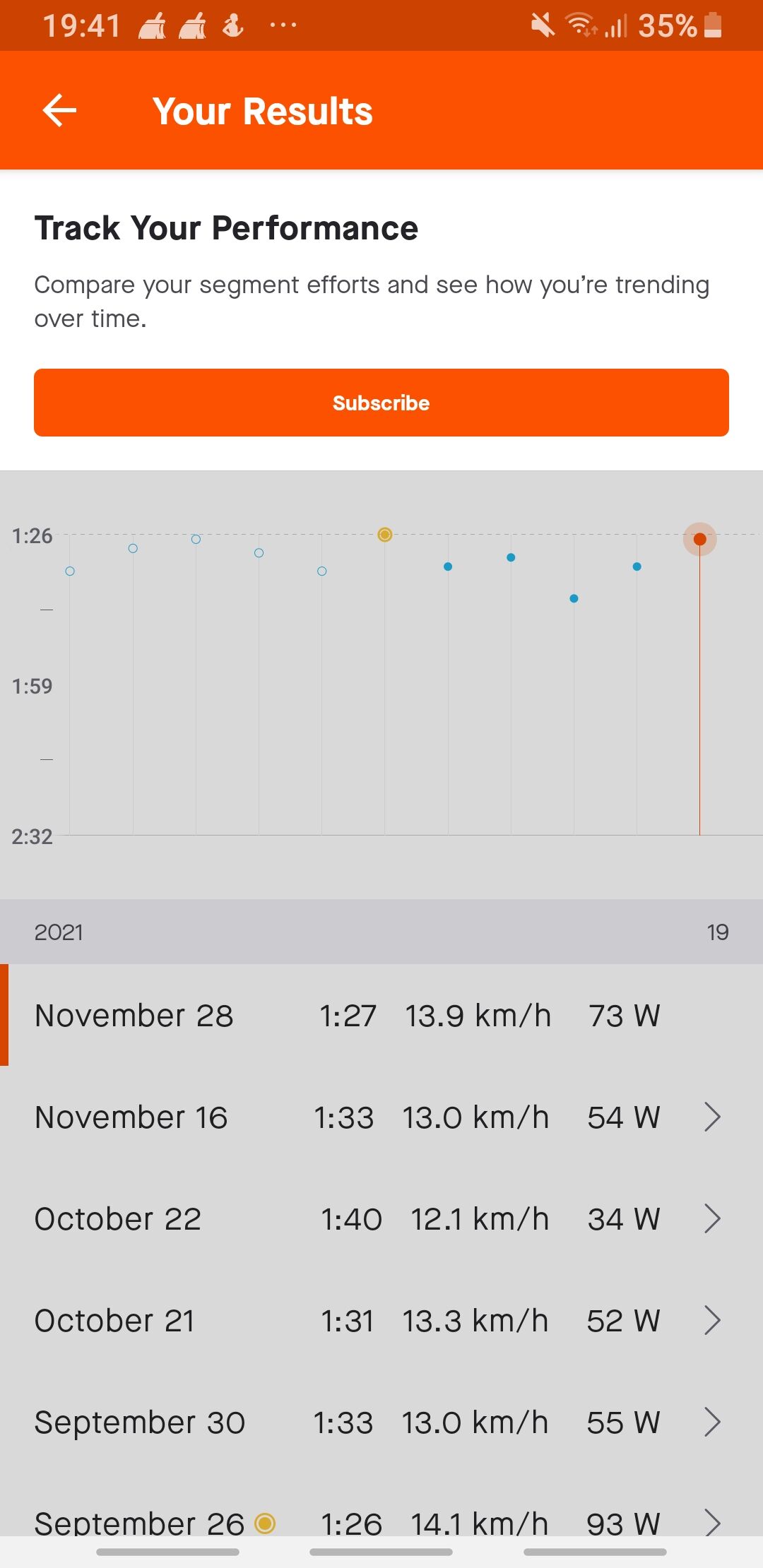Go back using the arrow icon
This screenshot has height=1568, width=763.
click(59, 111)
